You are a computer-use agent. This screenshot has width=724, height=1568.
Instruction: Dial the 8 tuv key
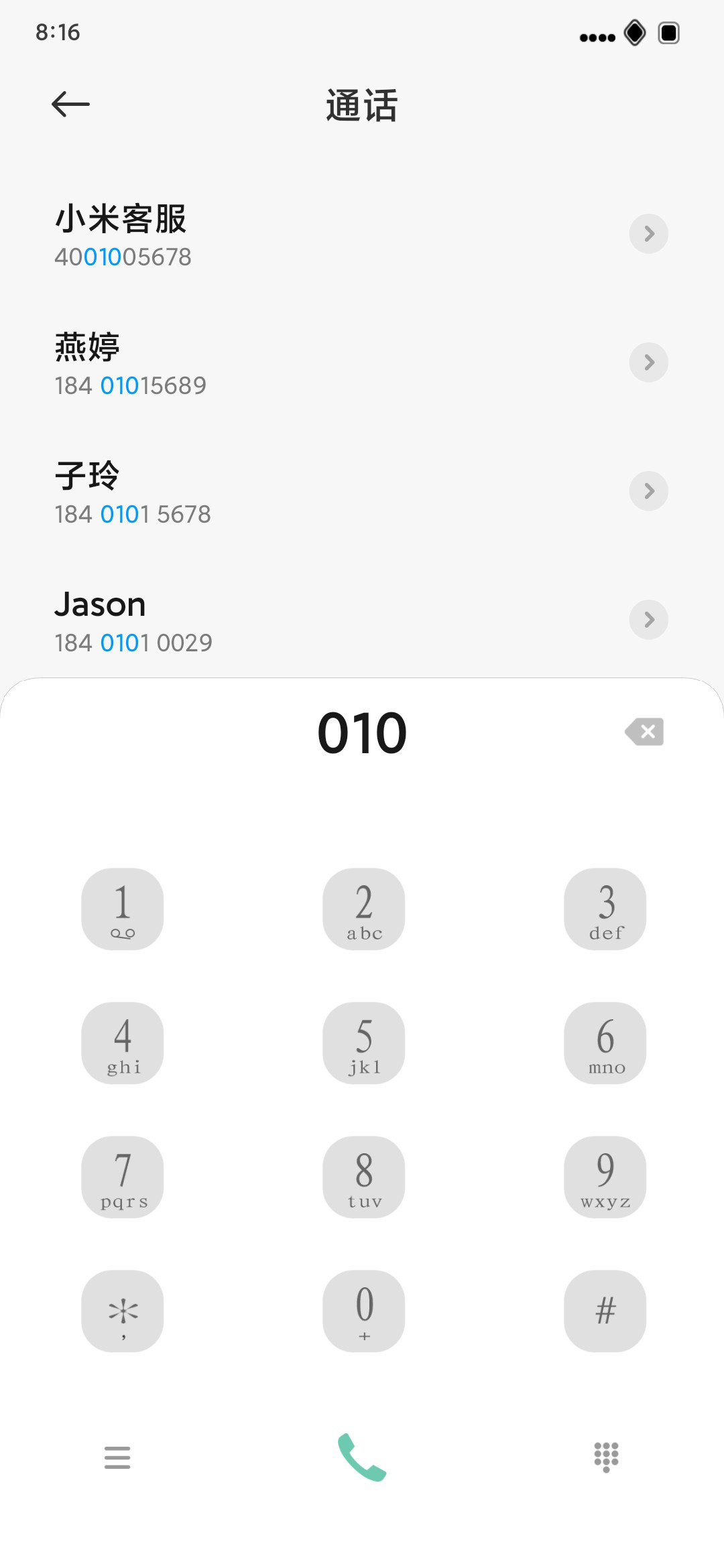click(363, 1177)
